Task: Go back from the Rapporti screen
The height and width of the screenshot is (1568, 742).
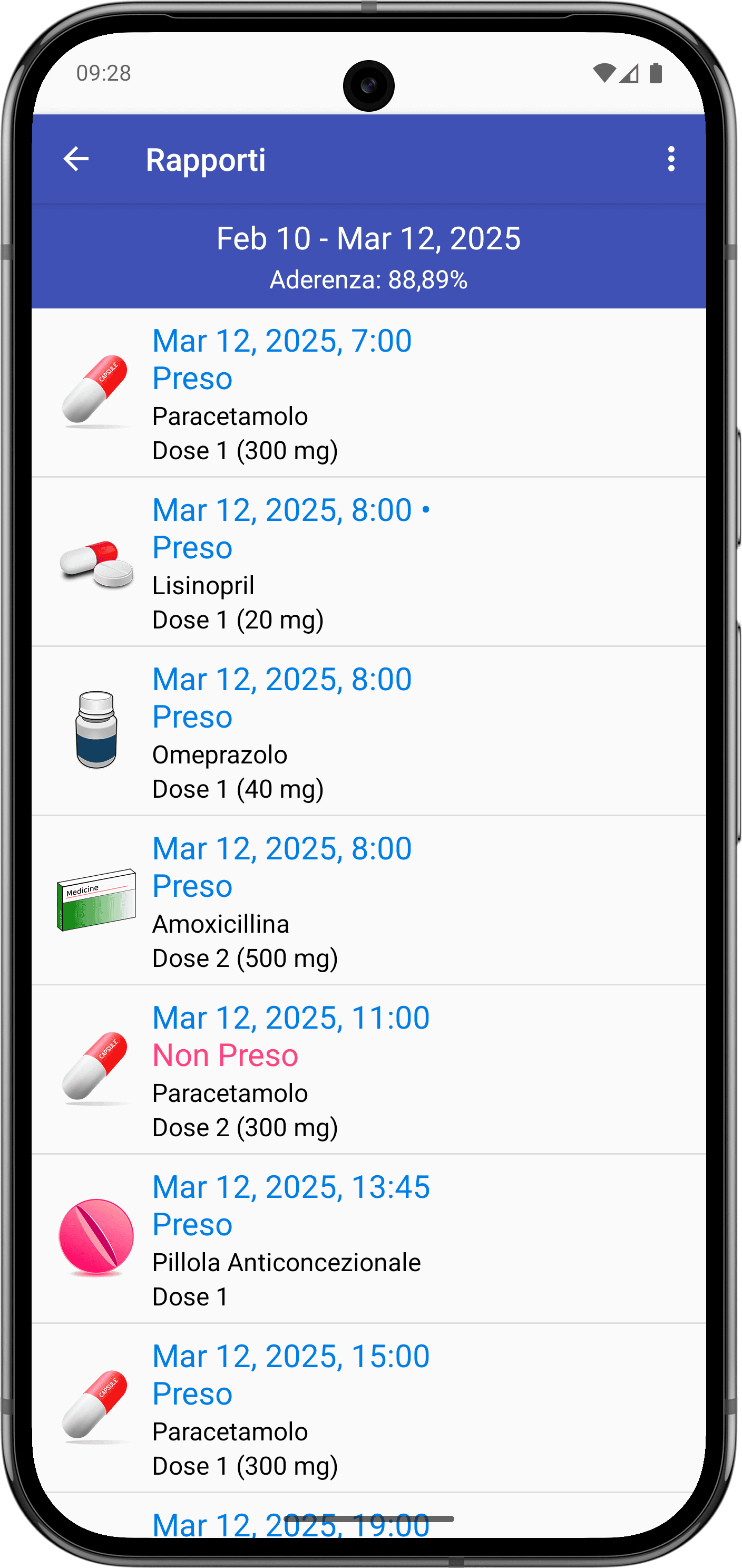Action: click(x=76, y=159)
